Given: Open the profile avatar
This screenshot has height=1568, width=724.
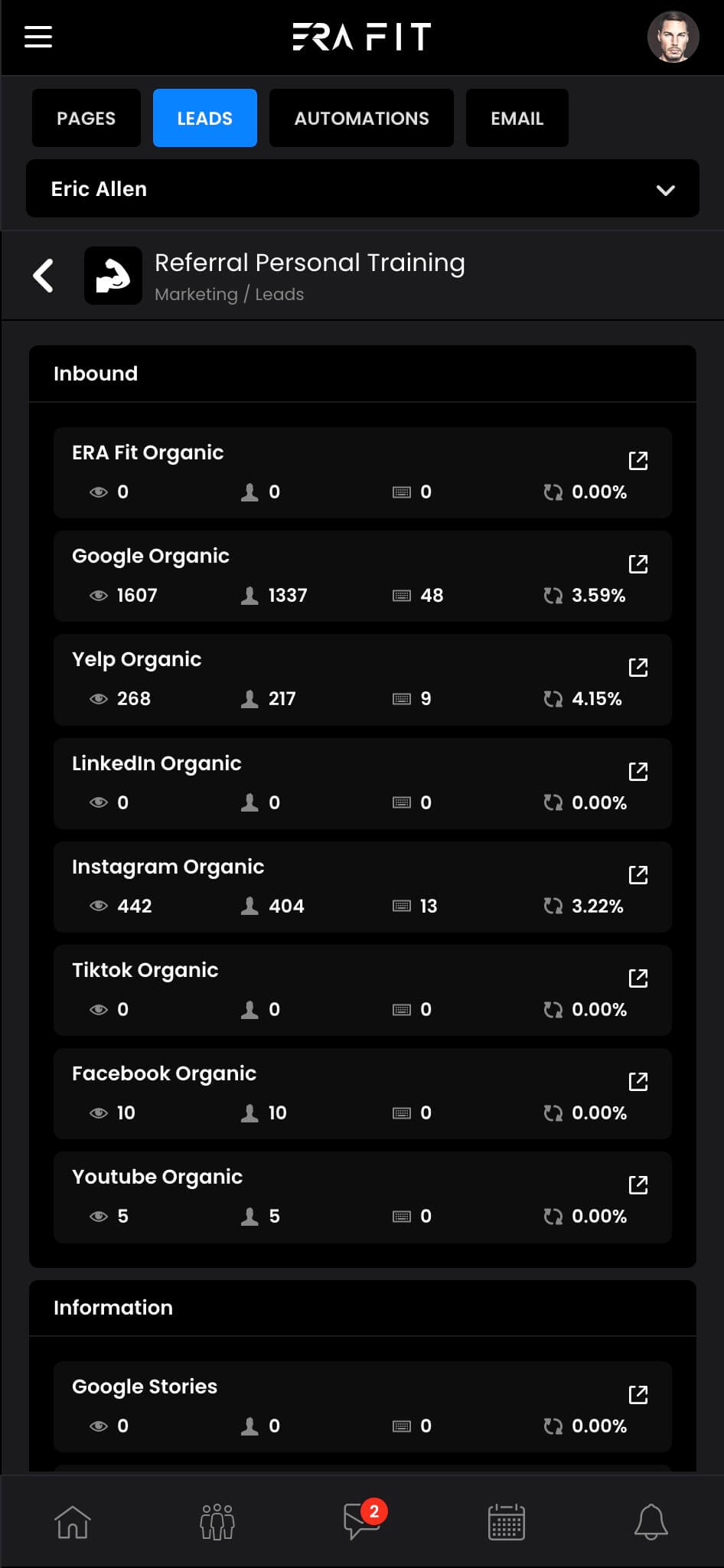Looking at the screenshot, I should pyautogui.click(x=673, y=37).
